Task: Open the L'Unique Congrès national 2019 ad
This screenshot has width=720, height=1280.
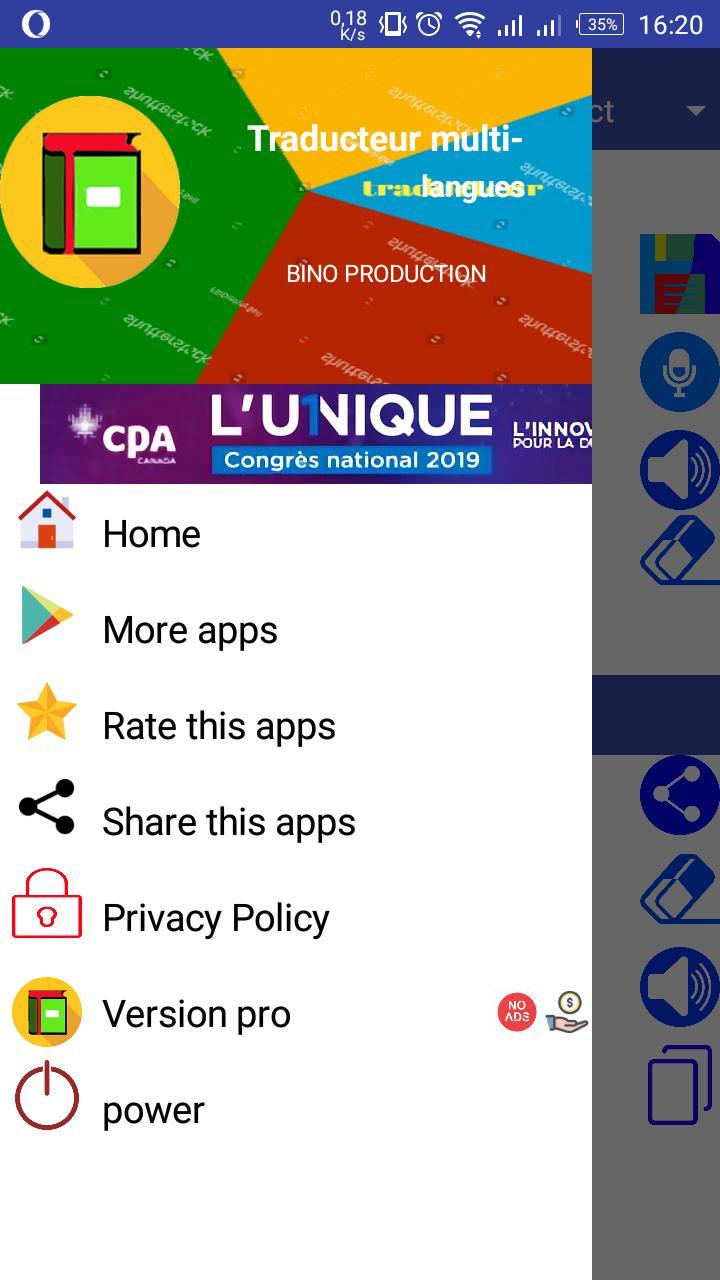Action: (316, 434)
